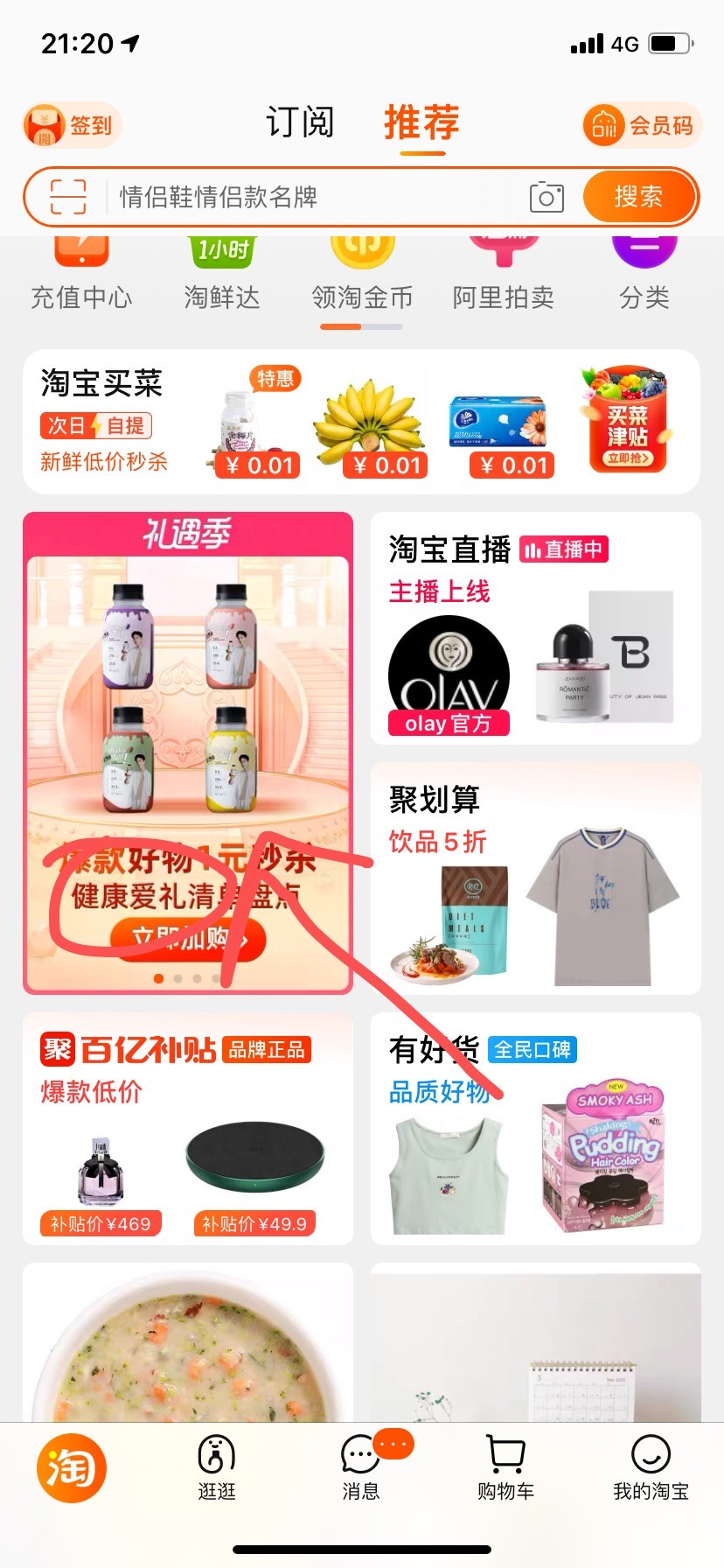Tap the search field with 情侣鞋情侣款名牌
Image resolution: width=724 pixels, height=1568 pixels.
[x=315, y=197]
